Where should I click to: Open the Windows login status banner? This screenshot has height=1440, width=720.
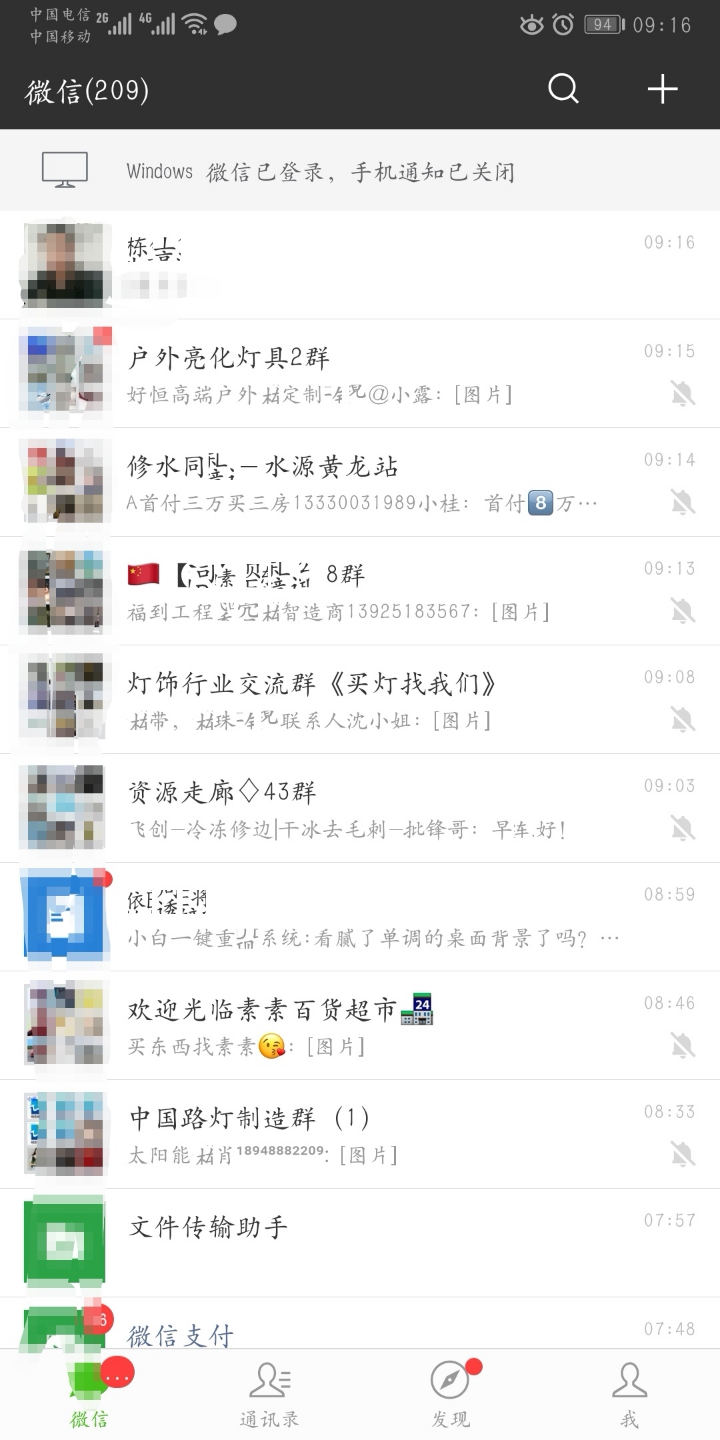click(360, 171)
